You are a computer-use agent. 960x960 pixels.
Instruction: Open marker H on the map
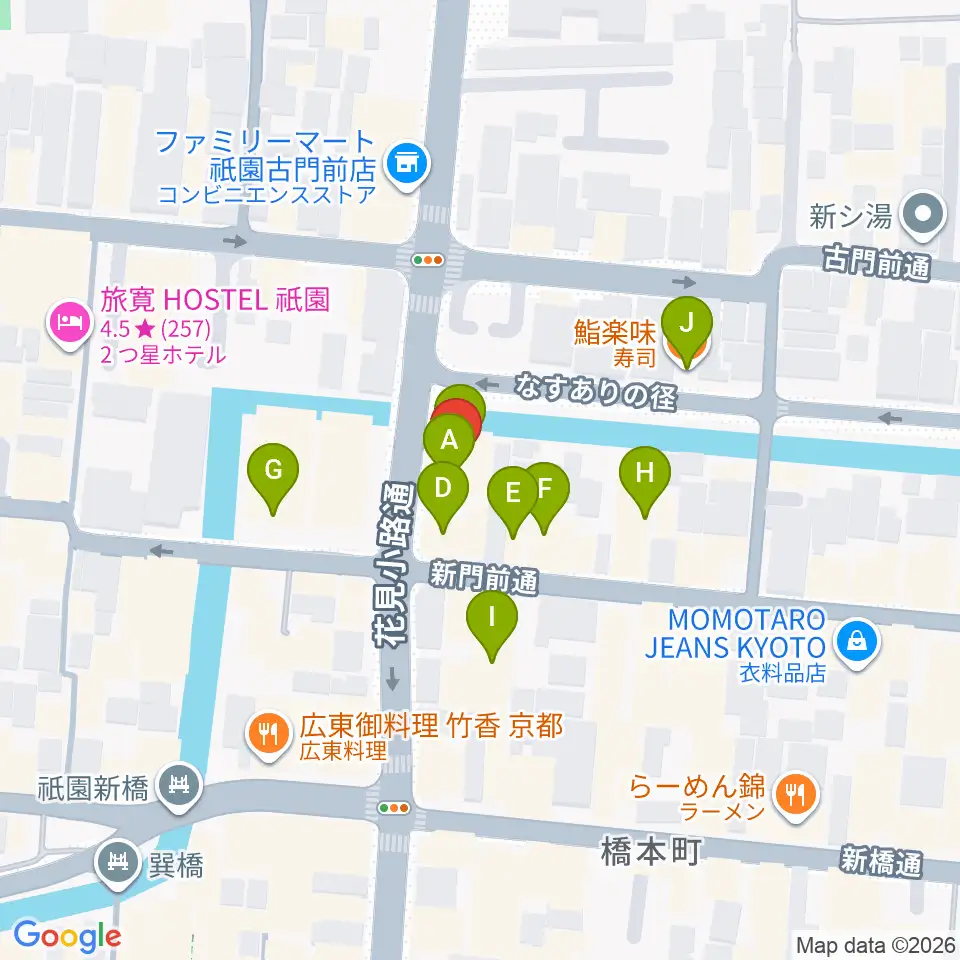tap(645, 482)
